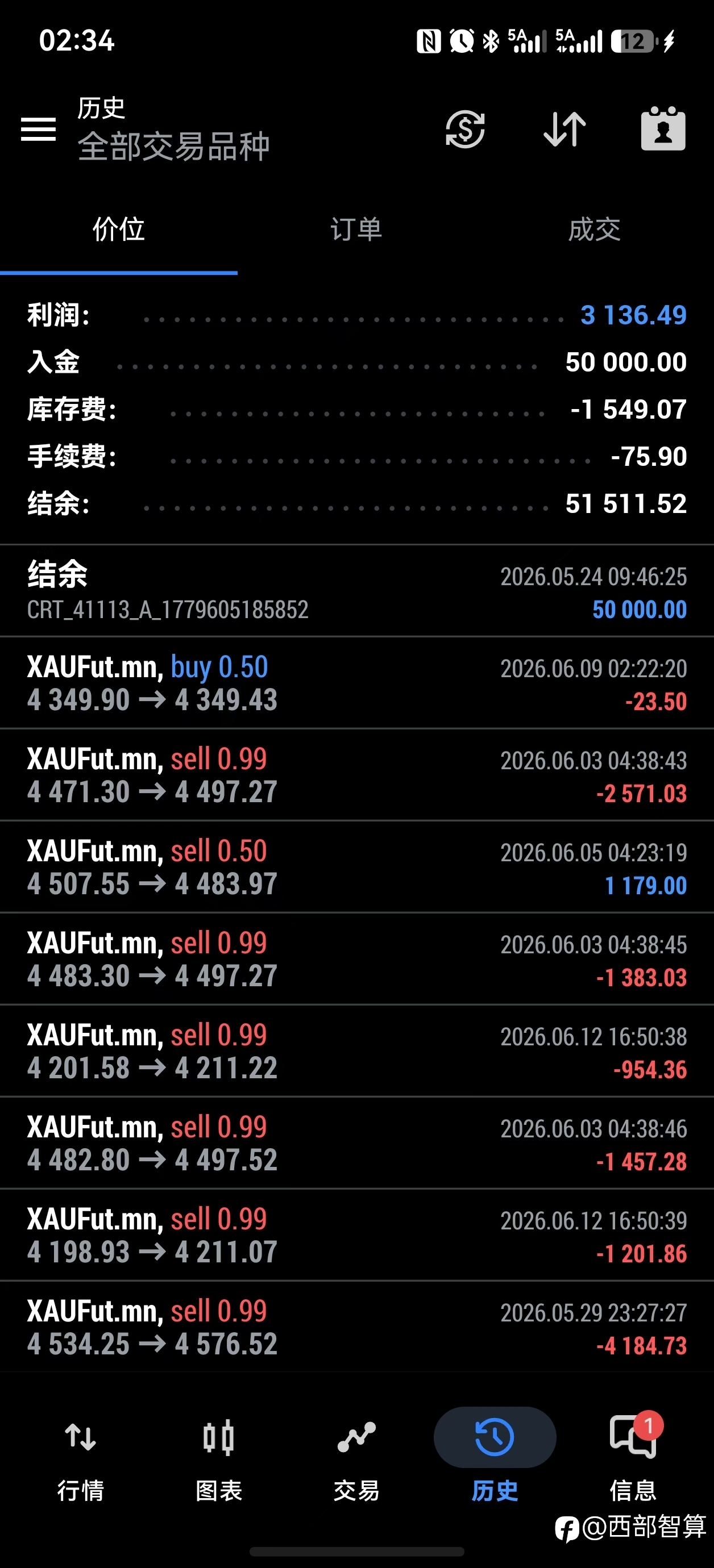
Task: Expand the buy 0.50 trade at 4 349.90
Action: click(x=357, y=683)
